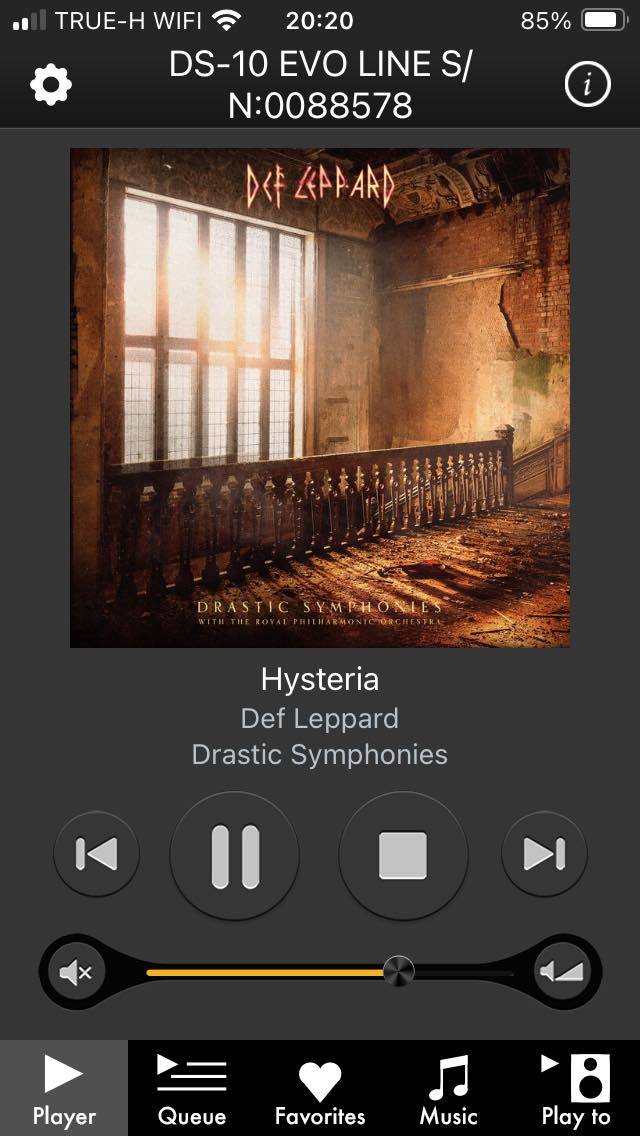The height and width of the screenshot is (1136, 640).
Task: Stop the playback
Action: pyautogui.click(x=403, y=855)
